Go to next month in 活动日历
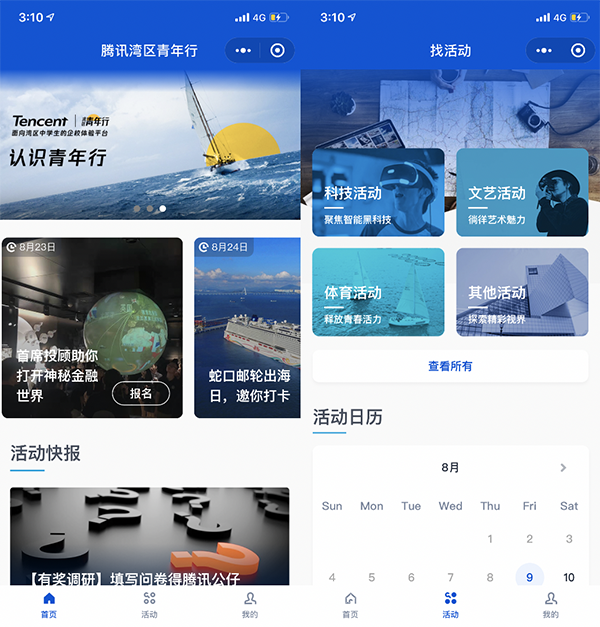 click(x=563, y=467)
